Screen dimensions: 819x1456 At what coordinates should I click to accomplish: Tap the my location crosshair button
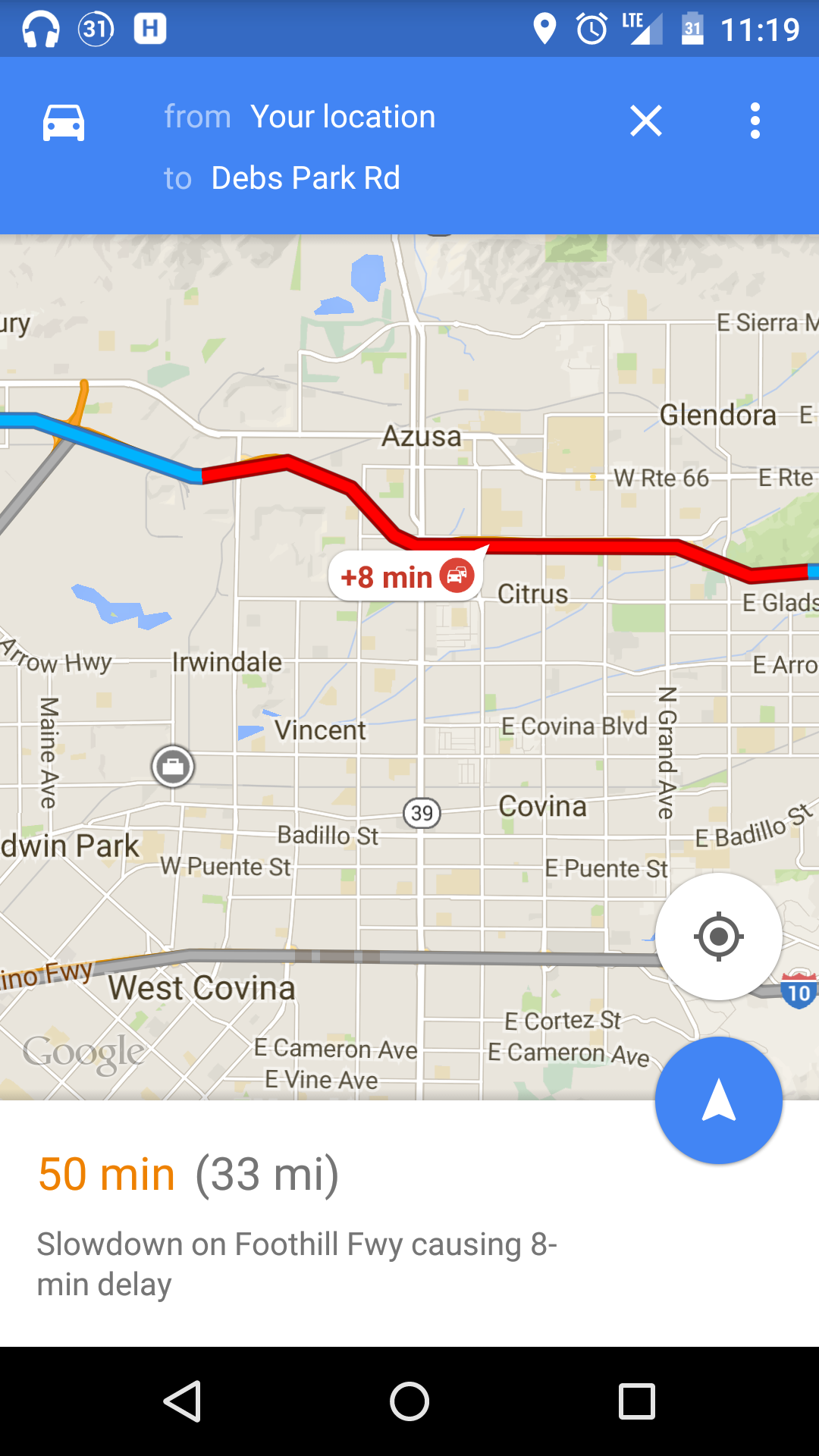(717, 937)
